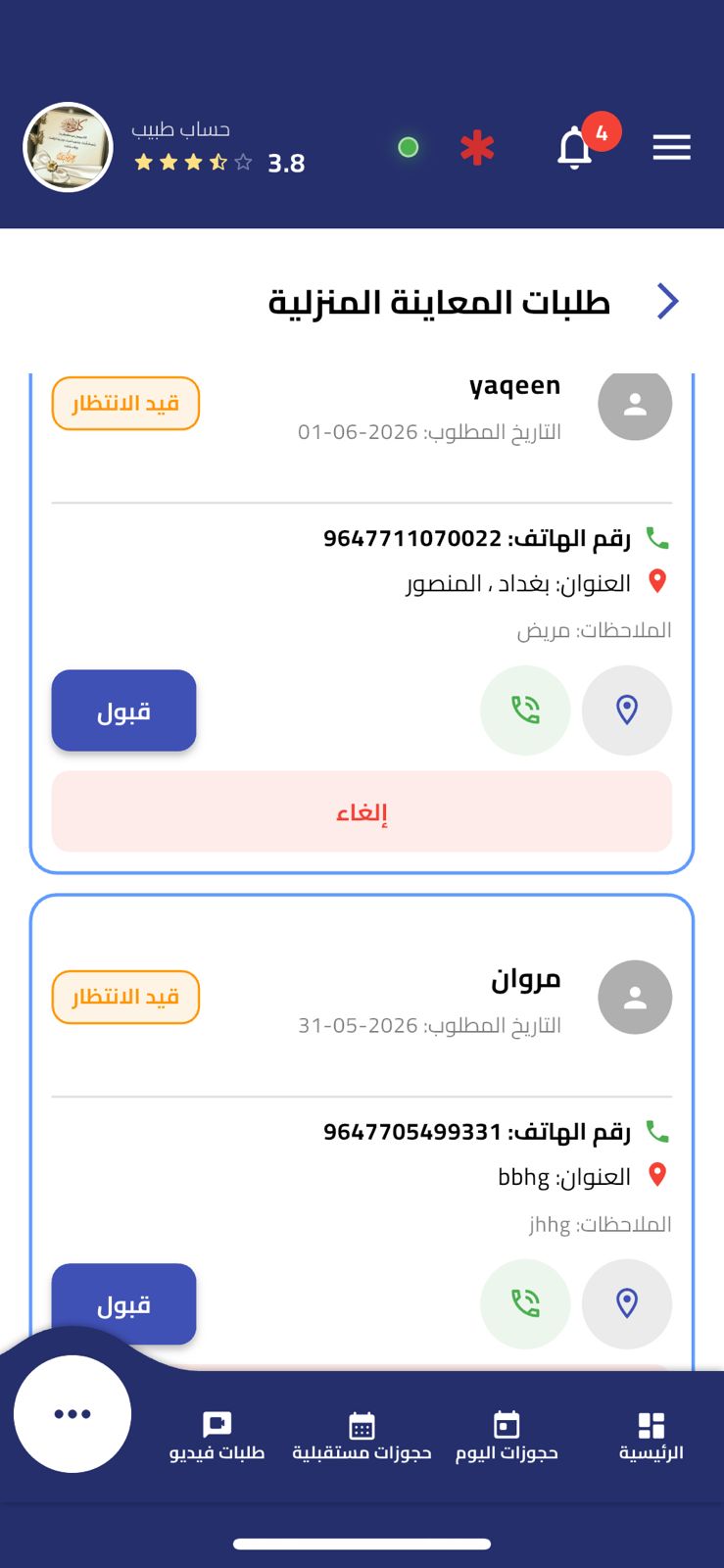This screenshot has height=1568, width=724.
Task: Call yaqeen using the phone icon
Action: click(x=525, y=710)
